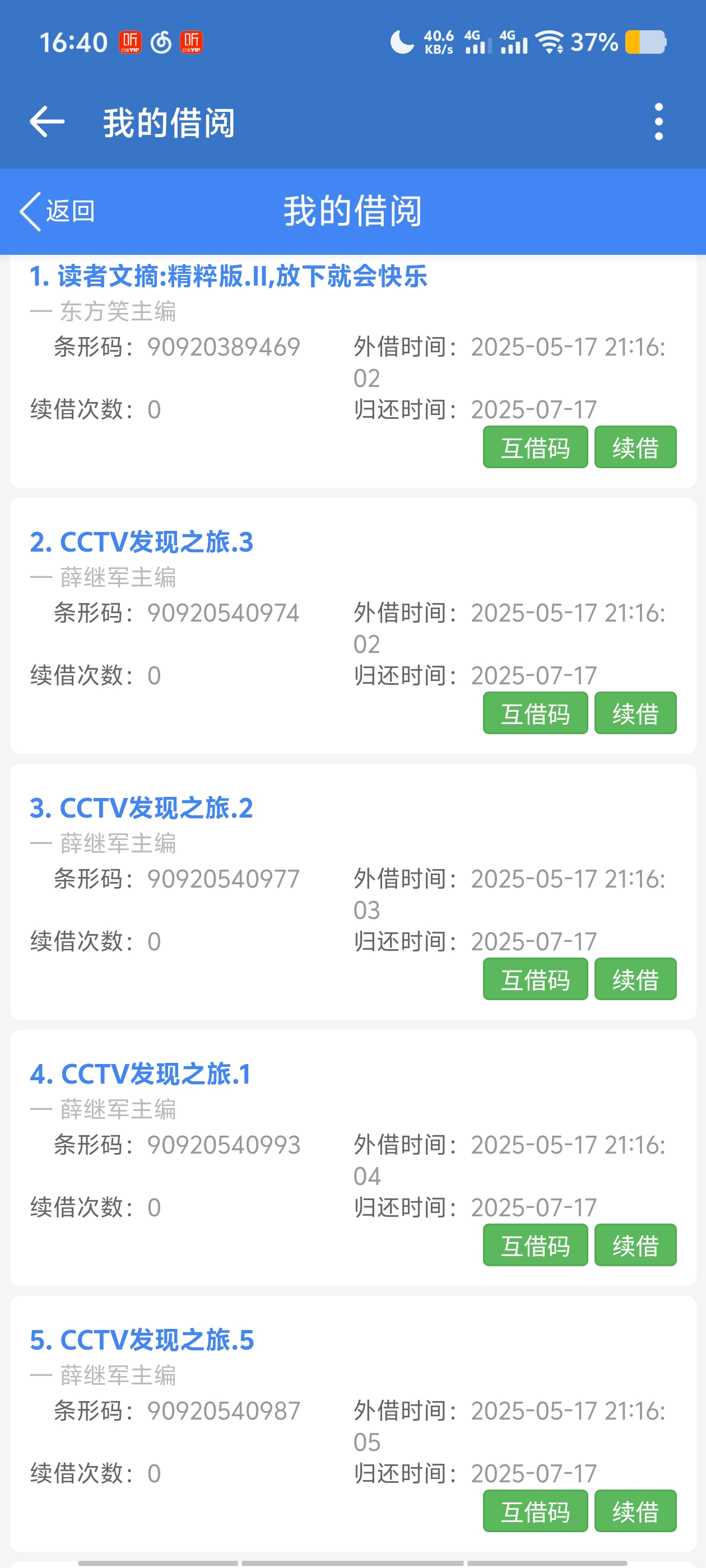Open book title CCTV发现之旅.5
706x1568 pixels.
tap(142, 1340)
